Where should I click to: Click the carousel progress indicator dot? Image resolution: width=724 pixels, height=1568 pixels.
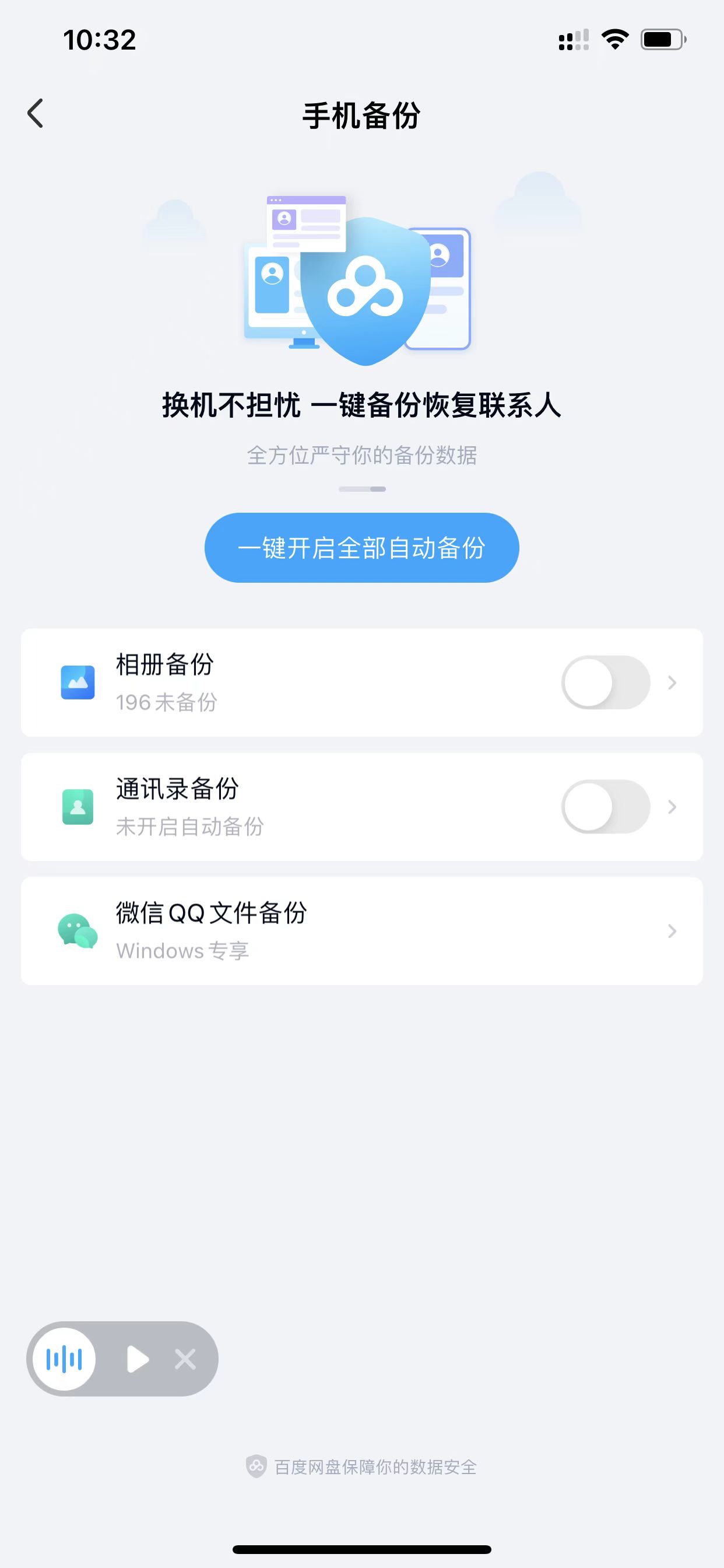(362, 488)
